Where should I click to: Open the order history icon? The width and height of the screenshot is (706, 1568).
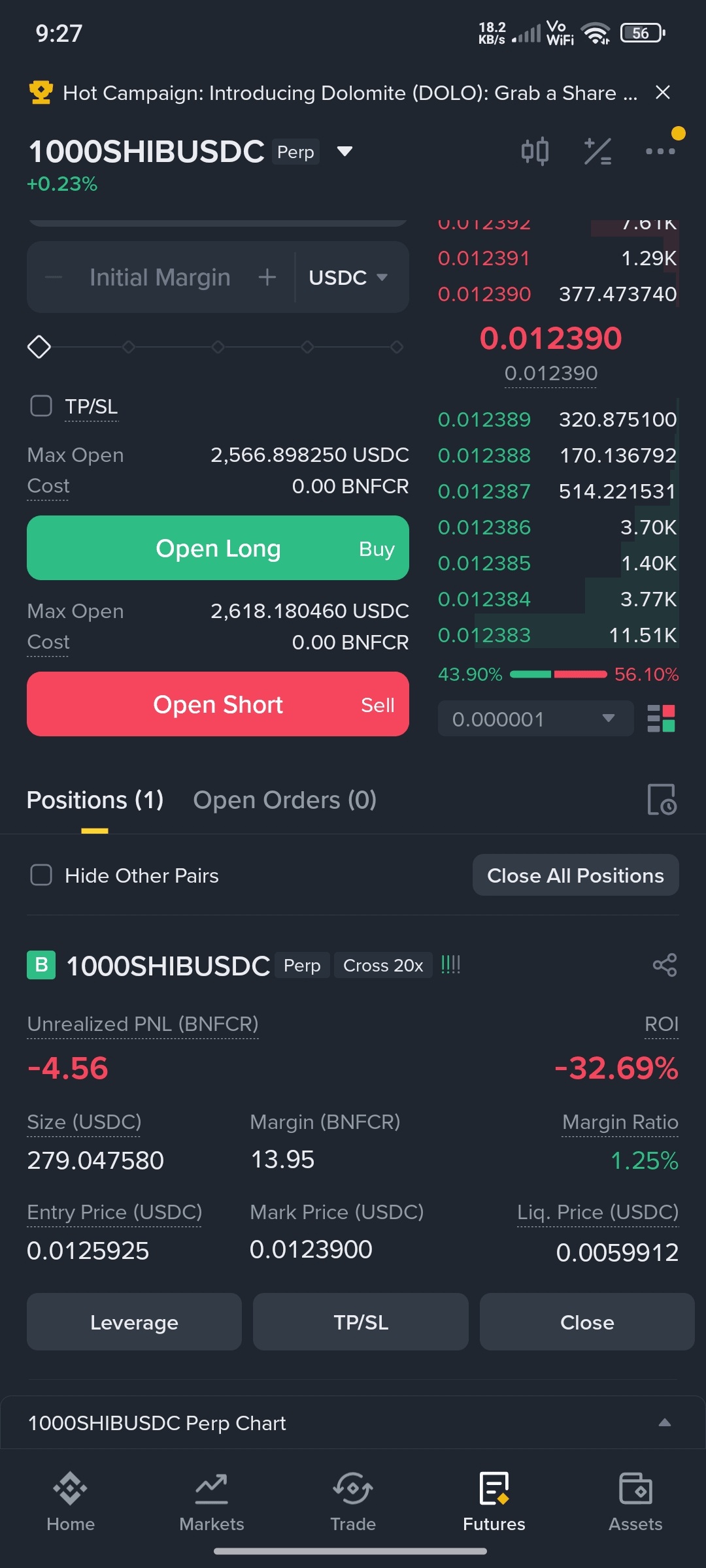pyautogui.click(x=661, y=800)
